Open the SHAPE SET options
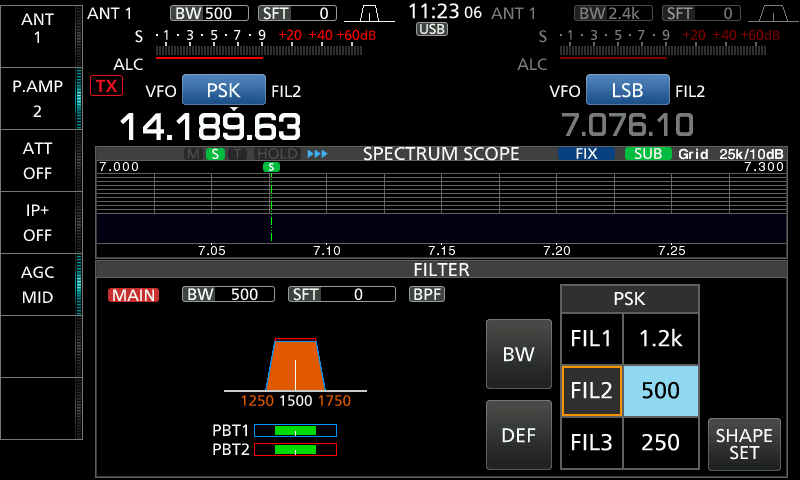 point(745,443)
